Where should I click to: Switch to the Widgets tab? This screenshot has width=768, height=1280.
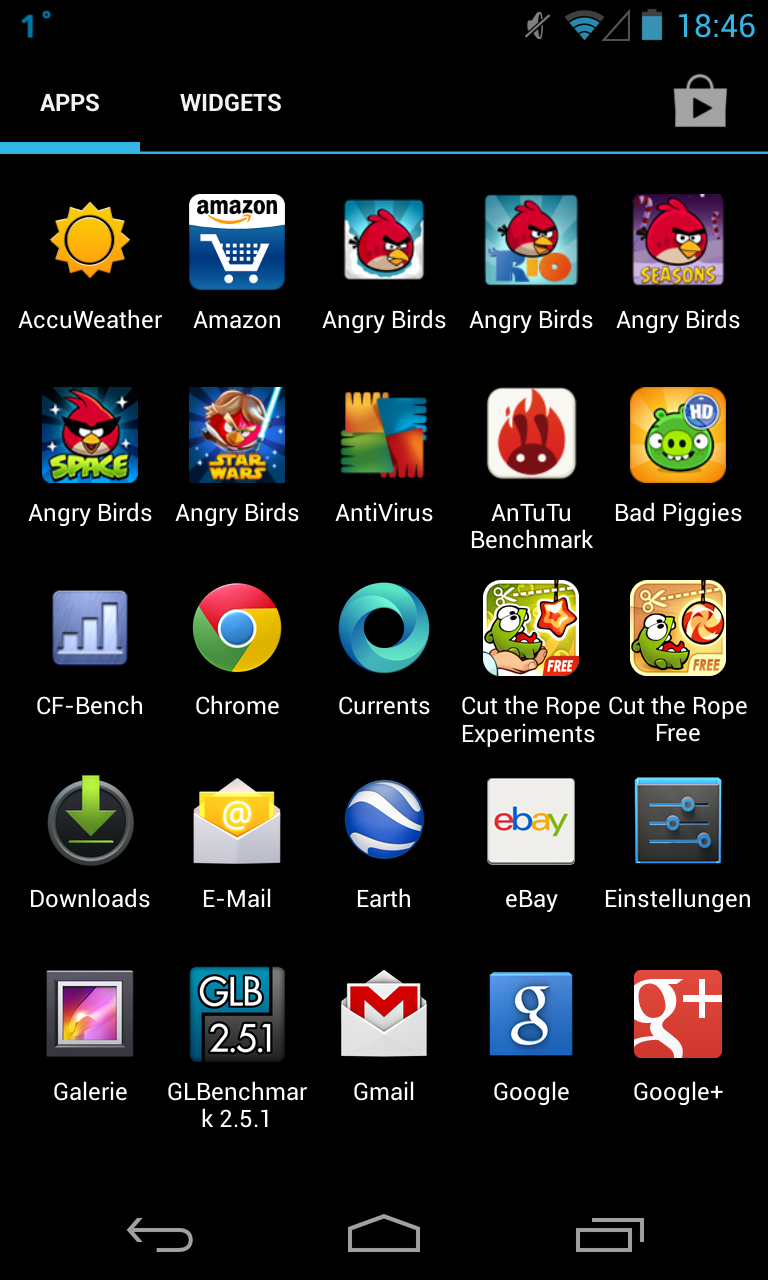(230, 103)
